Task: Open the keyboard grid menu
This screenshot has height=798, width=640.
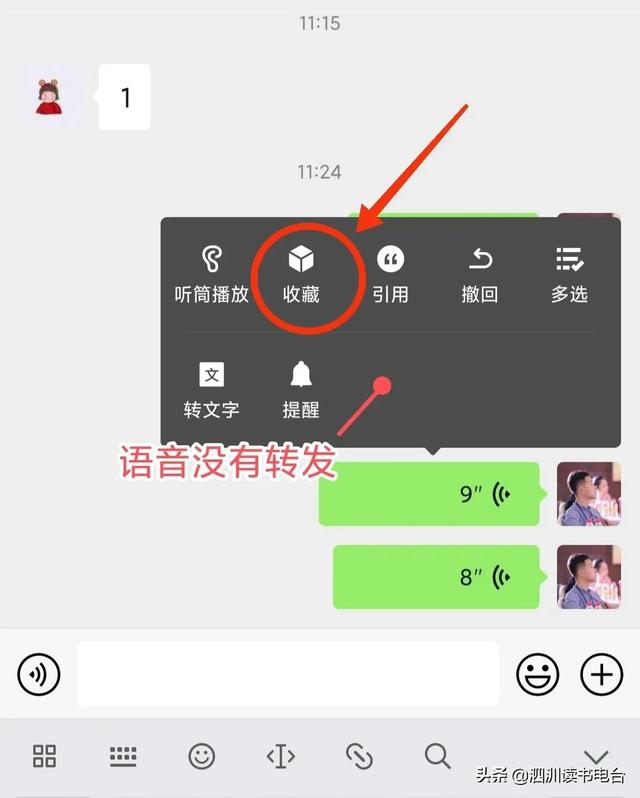Action: coord(45,756)
